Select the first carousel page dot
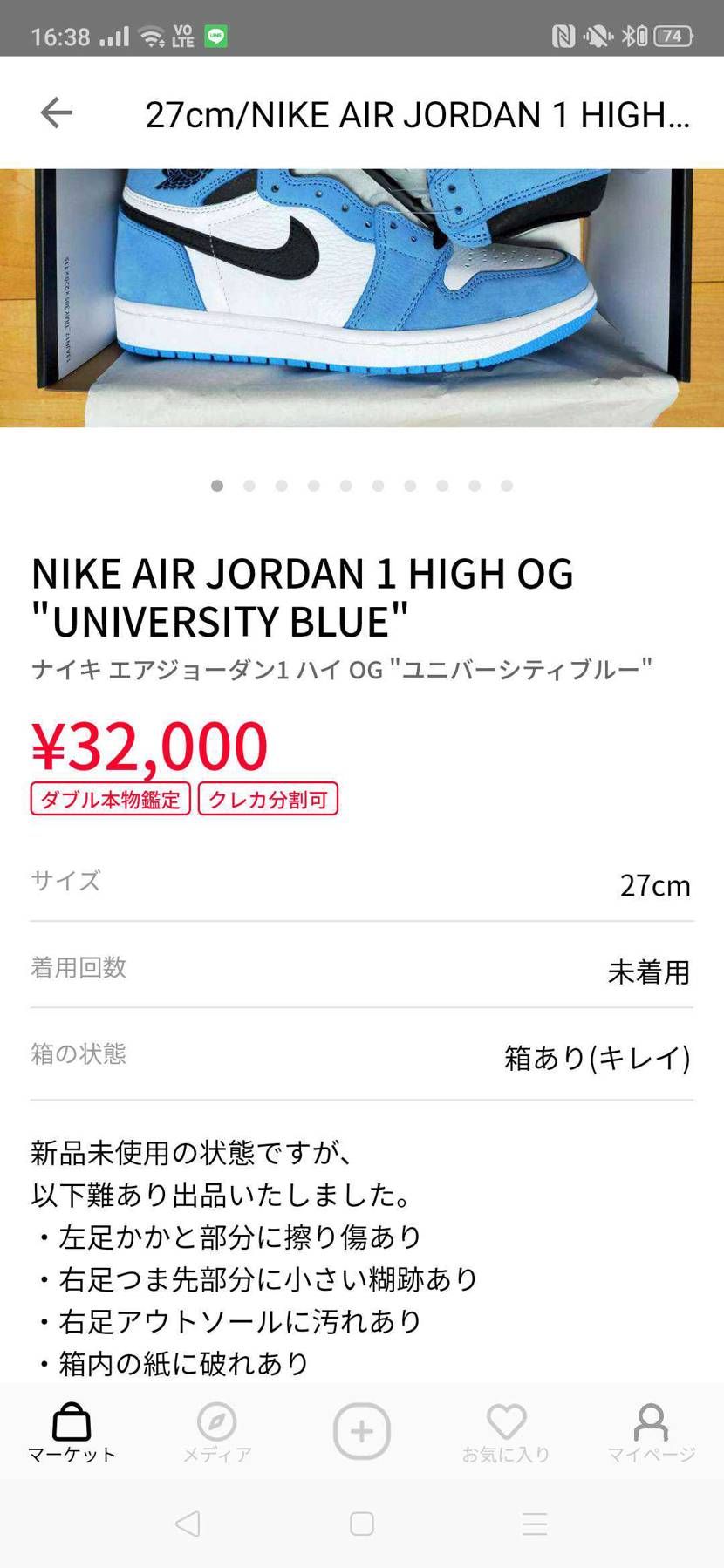This screenshot has height=1568, width=724. tap(217, 486)
